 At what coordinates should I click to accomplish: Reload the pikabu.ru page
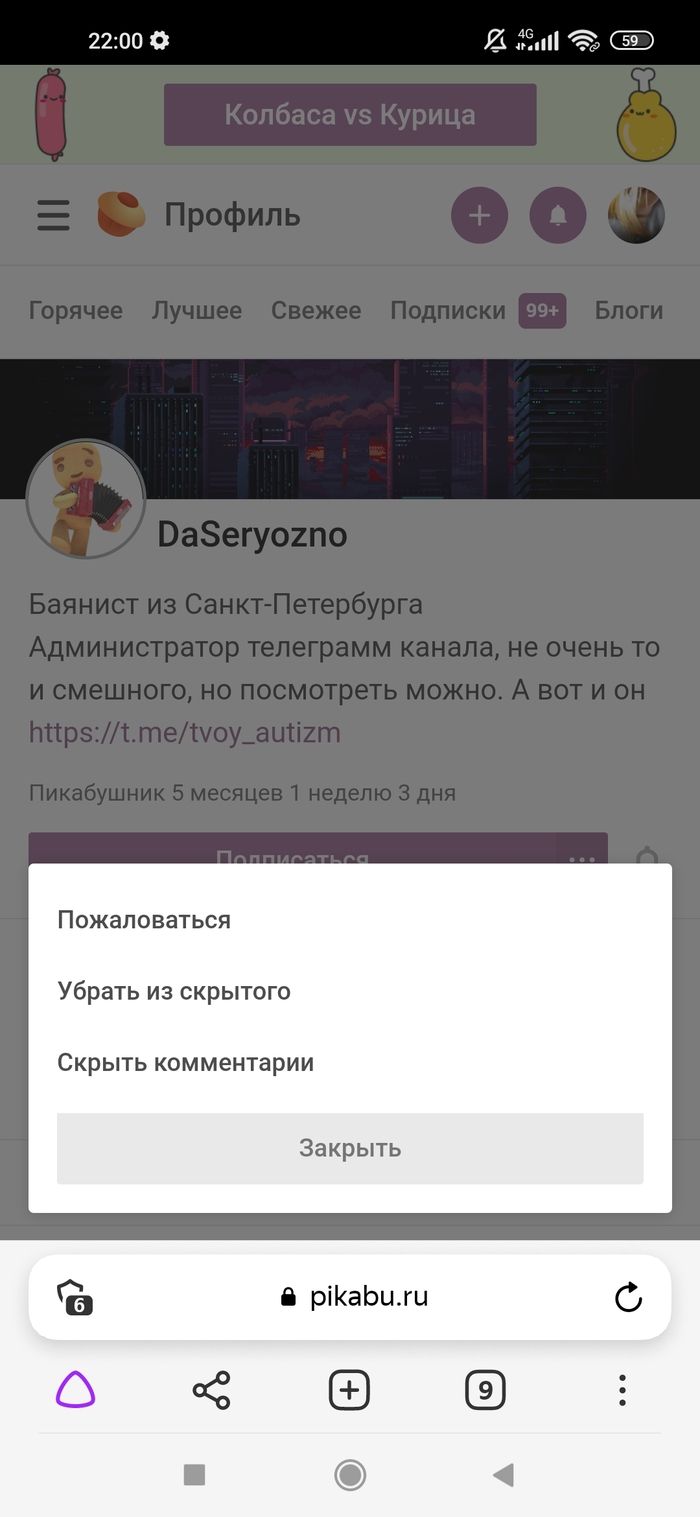(x=628, y=1298)
